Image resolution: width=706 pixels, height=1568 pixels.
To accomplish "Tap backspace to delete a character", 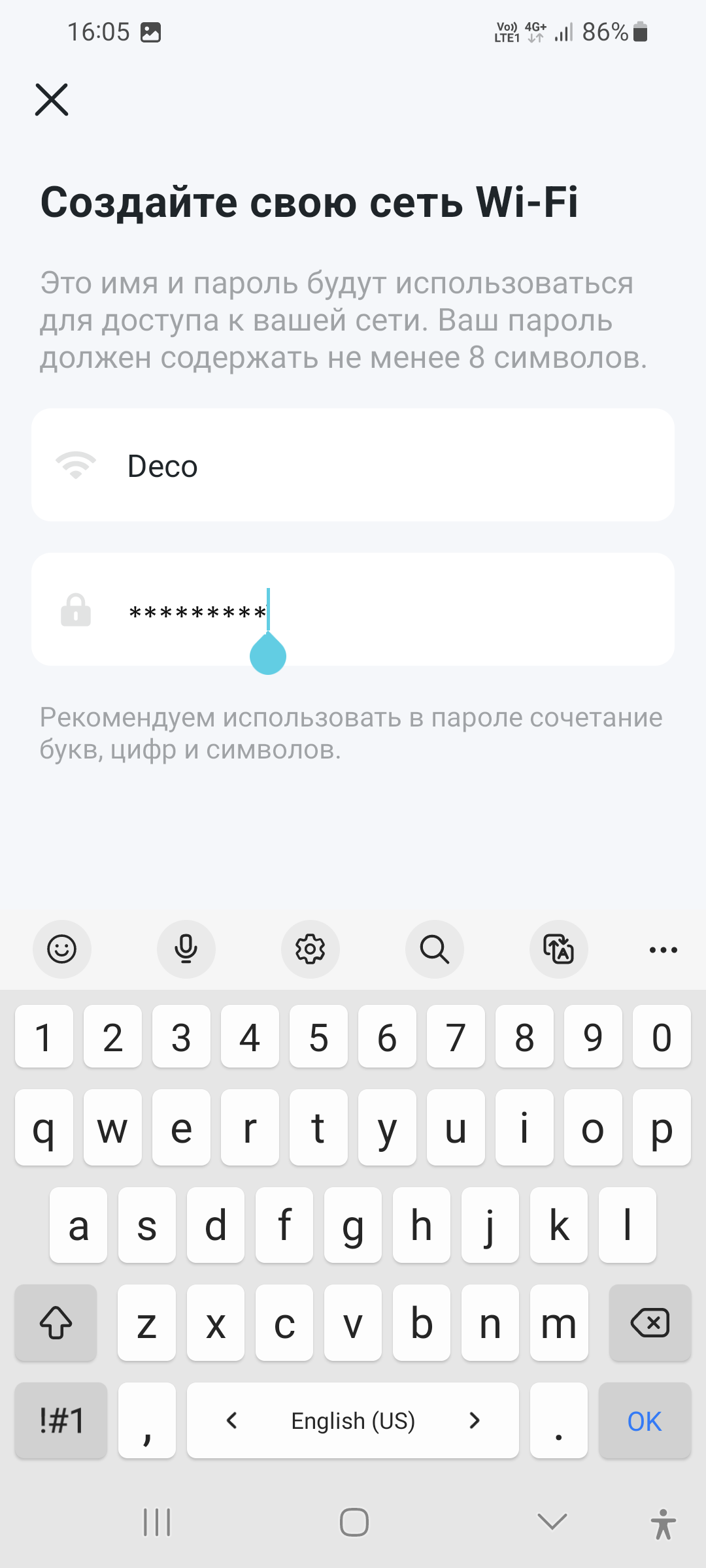I will pyautogui.click(x=650, y=1323).
